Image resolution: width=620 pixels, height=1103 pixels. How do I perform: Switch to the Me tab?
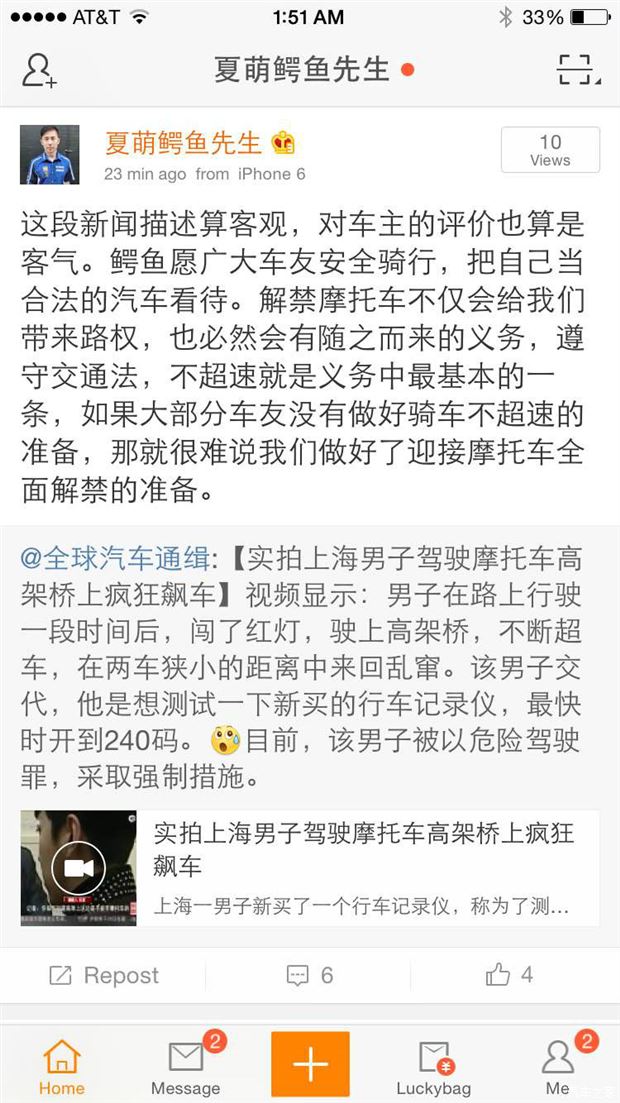click(x=558, y=1066)
